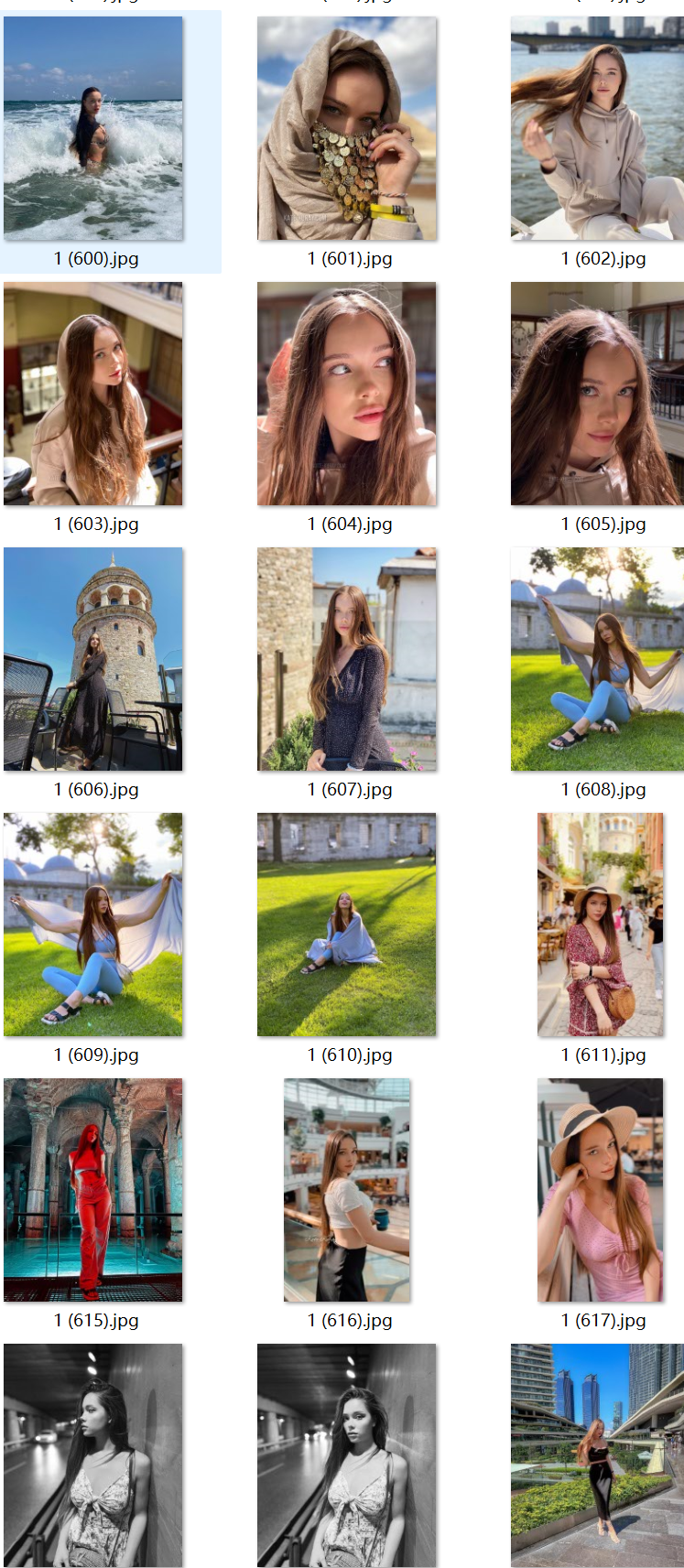Tap the file 1 (617).jpg
Screen dimensions: 684x1568
pos(601,1190)
